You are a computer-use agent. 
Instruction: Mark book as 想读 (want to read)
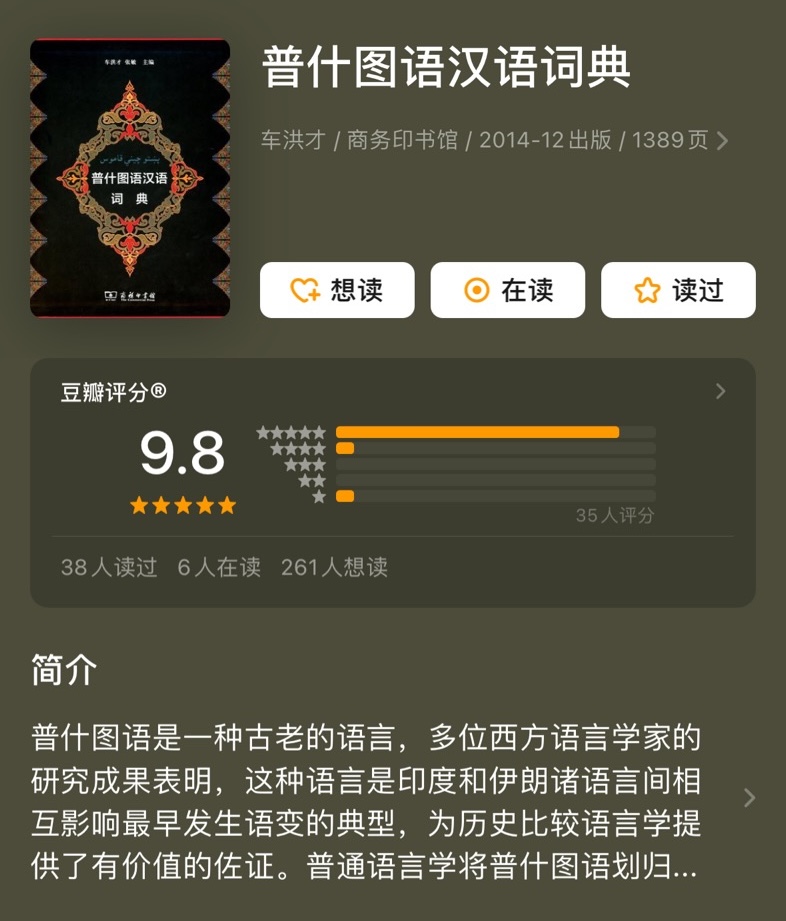tap(337, 290)
